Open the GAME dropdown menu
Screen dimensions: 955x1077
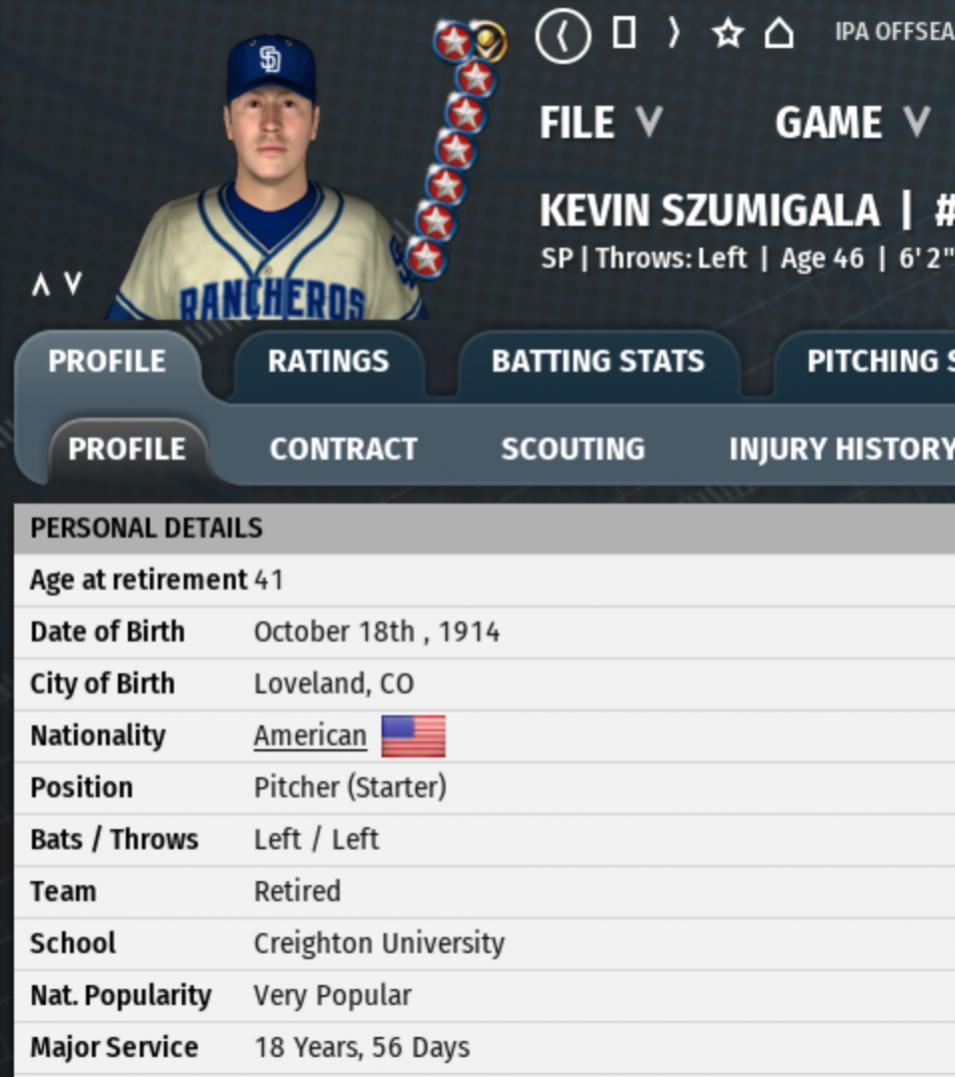click(x=852, y=123)
